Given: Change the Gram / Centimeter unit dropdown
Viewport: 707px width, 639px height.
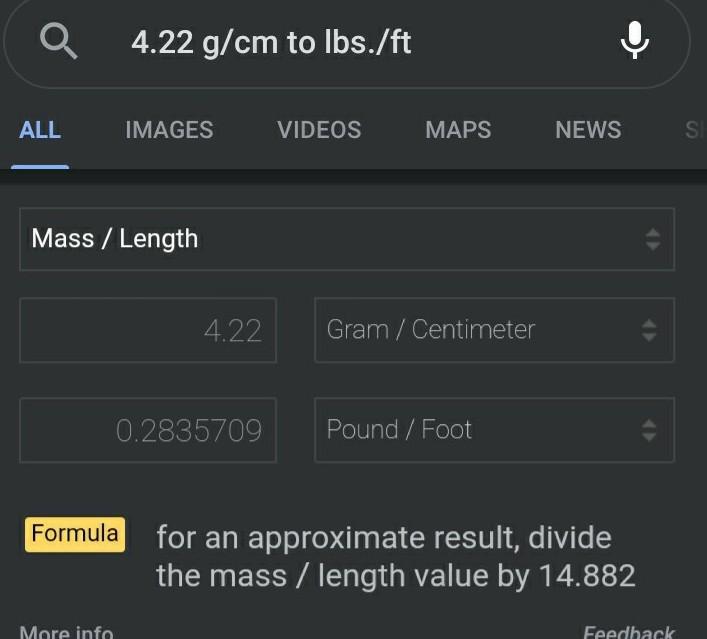Looking at the screenshot, I should pyautogui.click(x=494, y=330).
